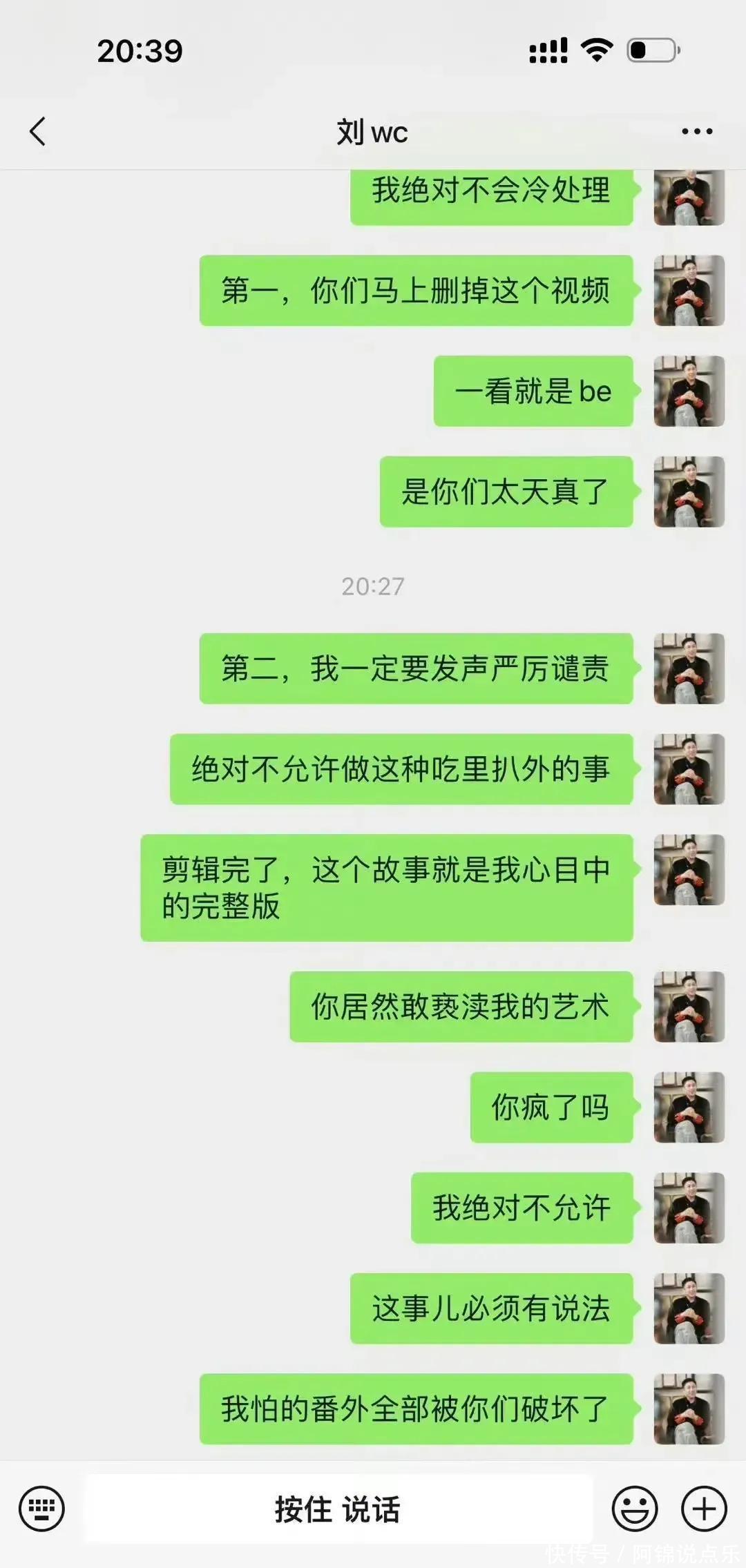Tap the avatar beside 你疯了吗 message

pos(689,1107)
